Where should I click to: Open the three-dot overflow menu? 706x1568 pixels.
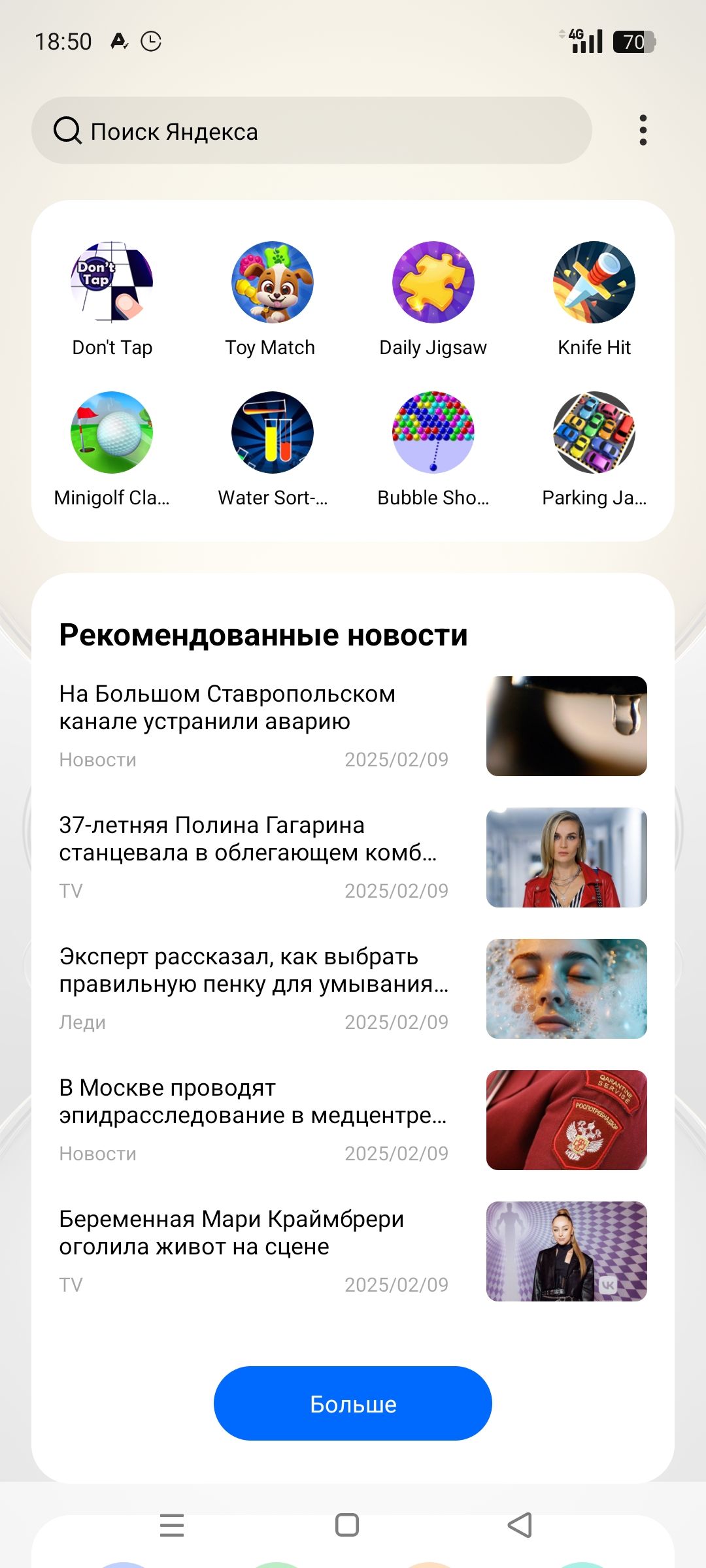[643, 131]
